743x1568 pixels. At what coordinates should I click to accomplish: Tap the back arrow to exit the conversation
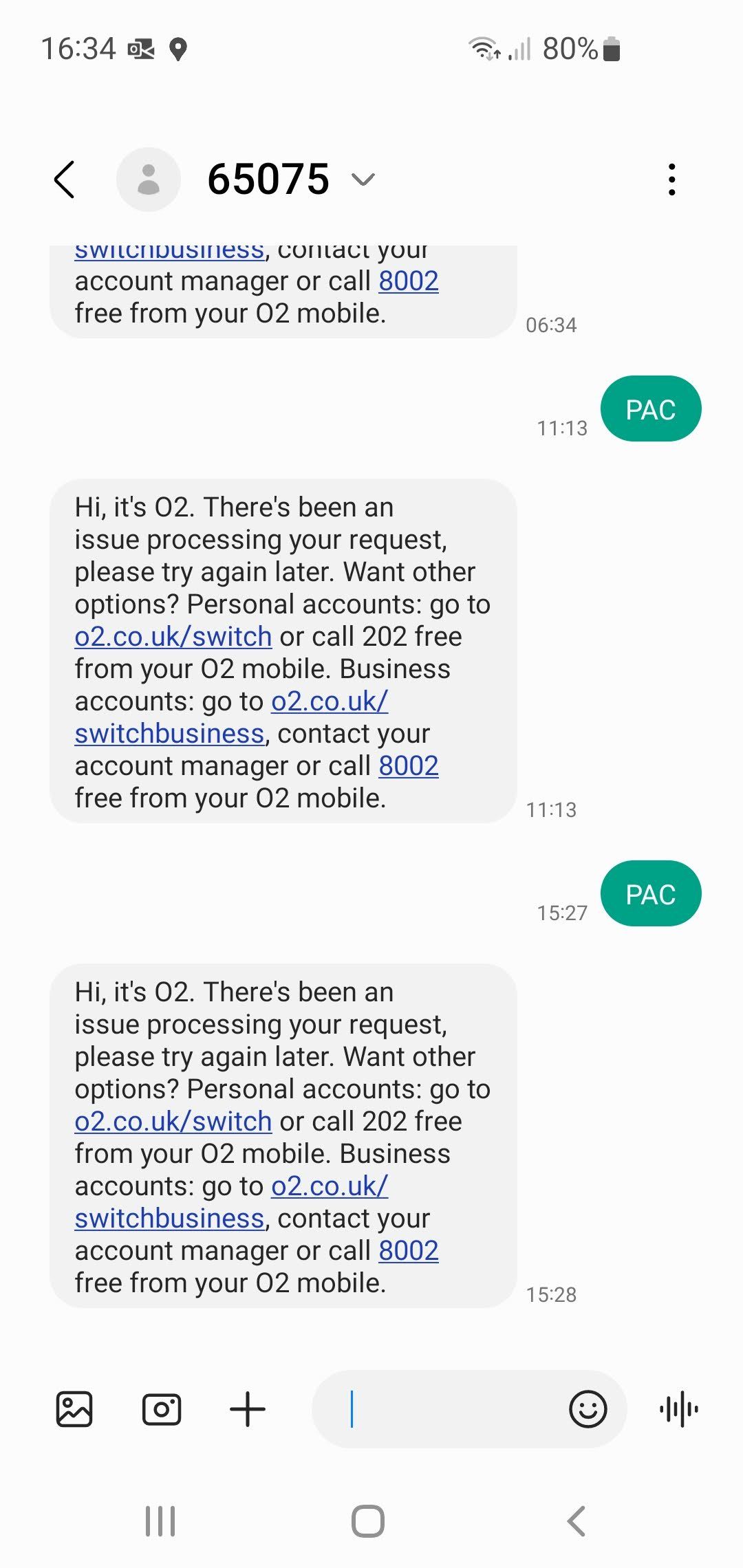(63, 179)
